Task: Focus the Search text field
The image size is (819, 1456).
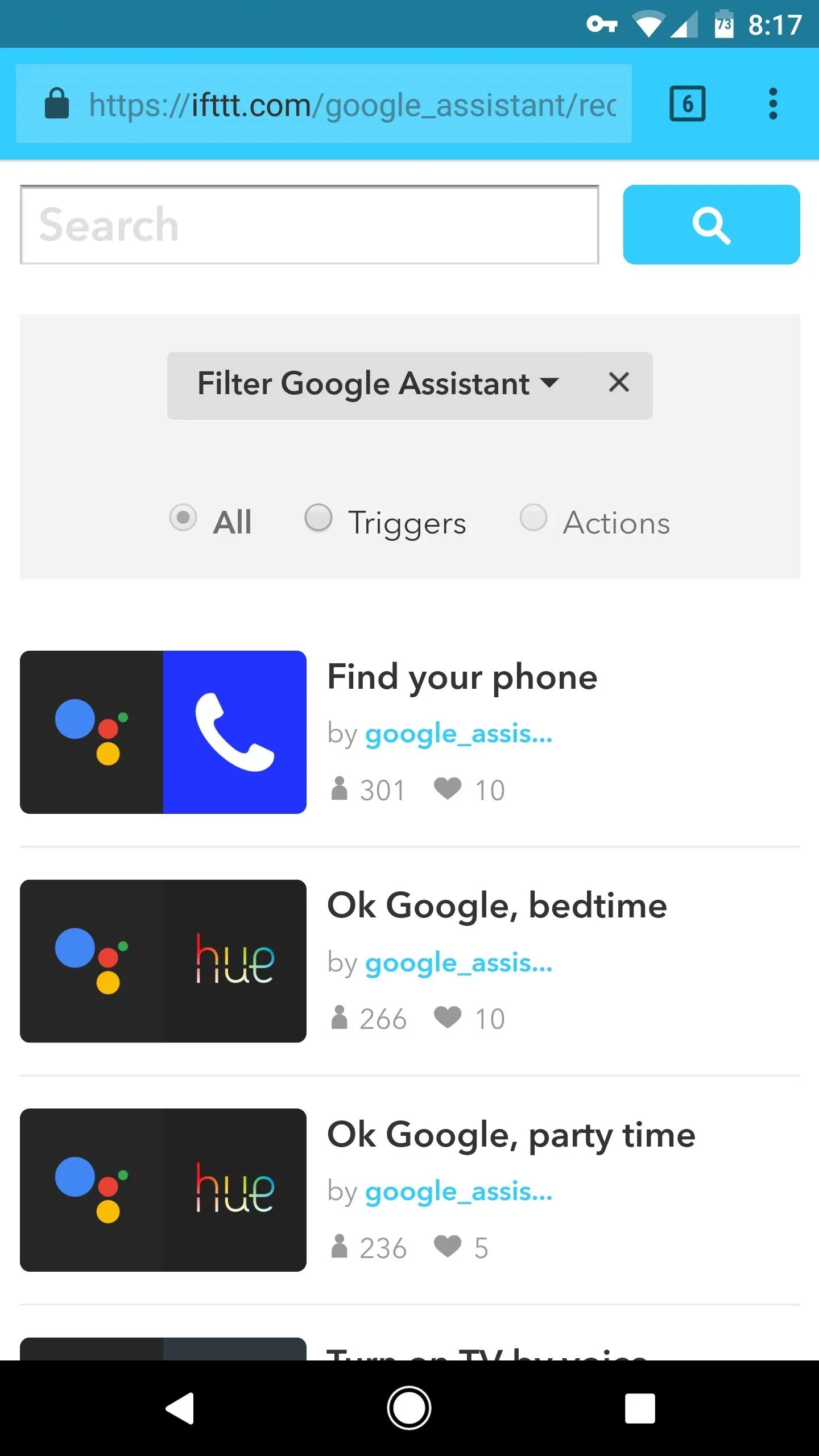Action: pos(309,225)
